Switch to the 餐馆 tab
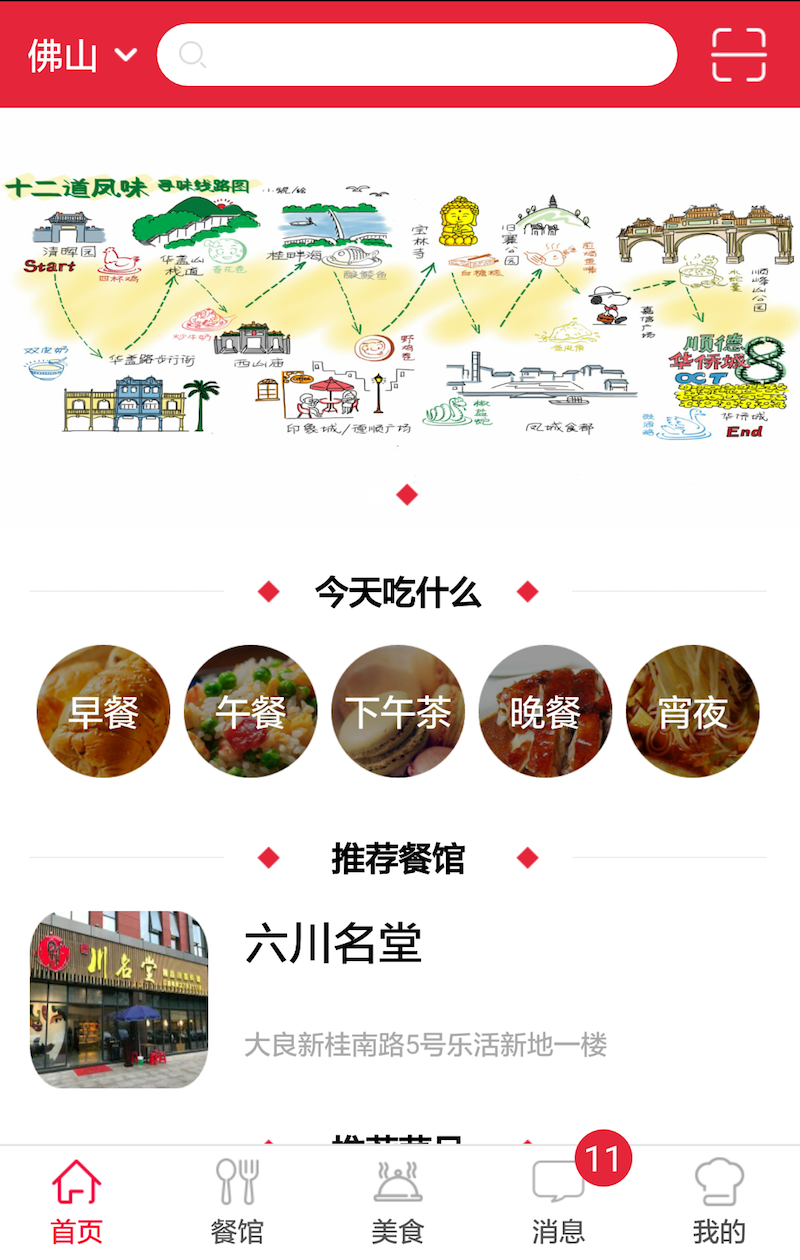Viewport: 800px width, 1260px height. click(x=237, y=1203)
